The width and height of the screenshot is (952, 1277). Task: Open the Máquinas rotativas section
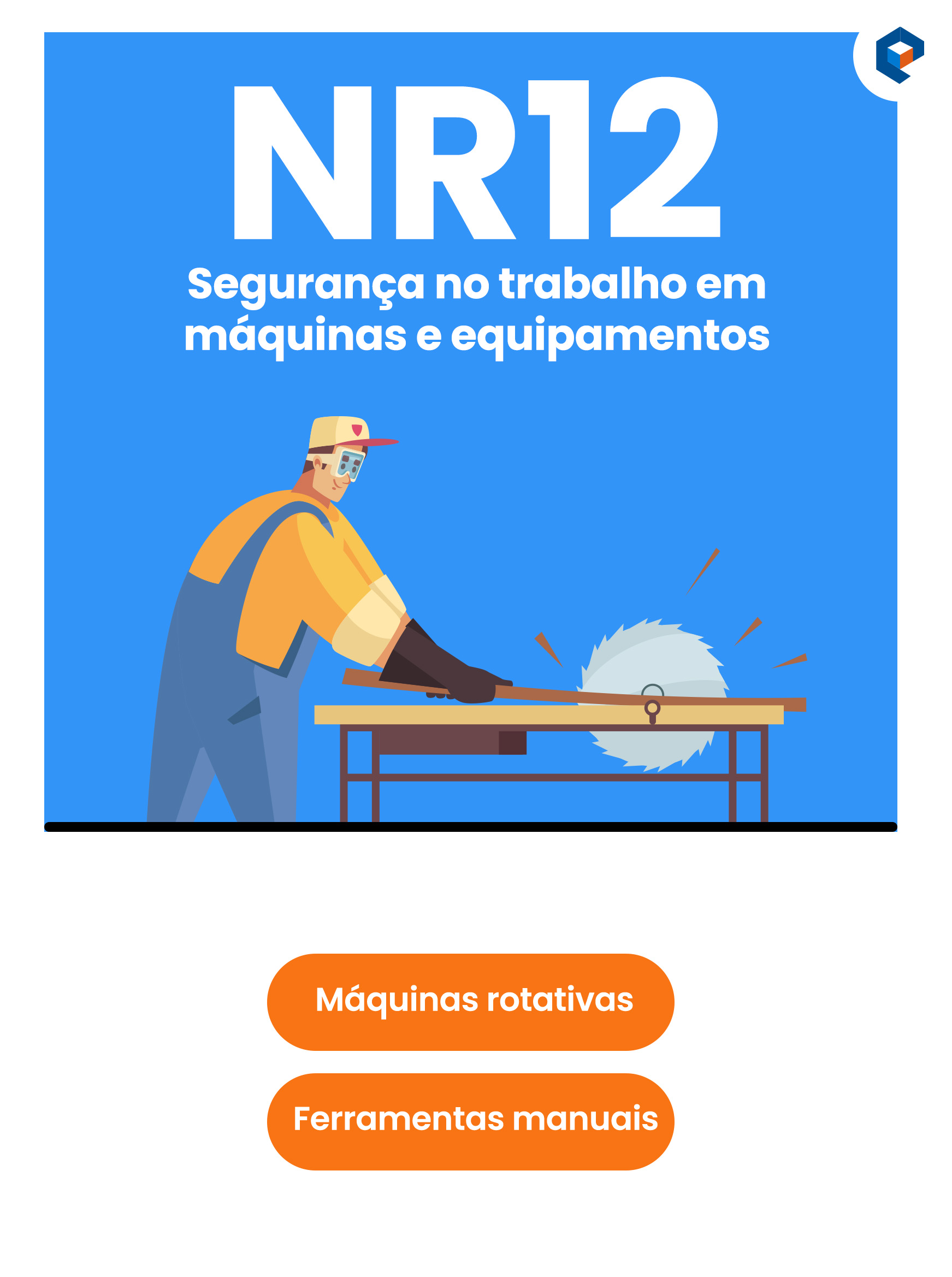470,1002
